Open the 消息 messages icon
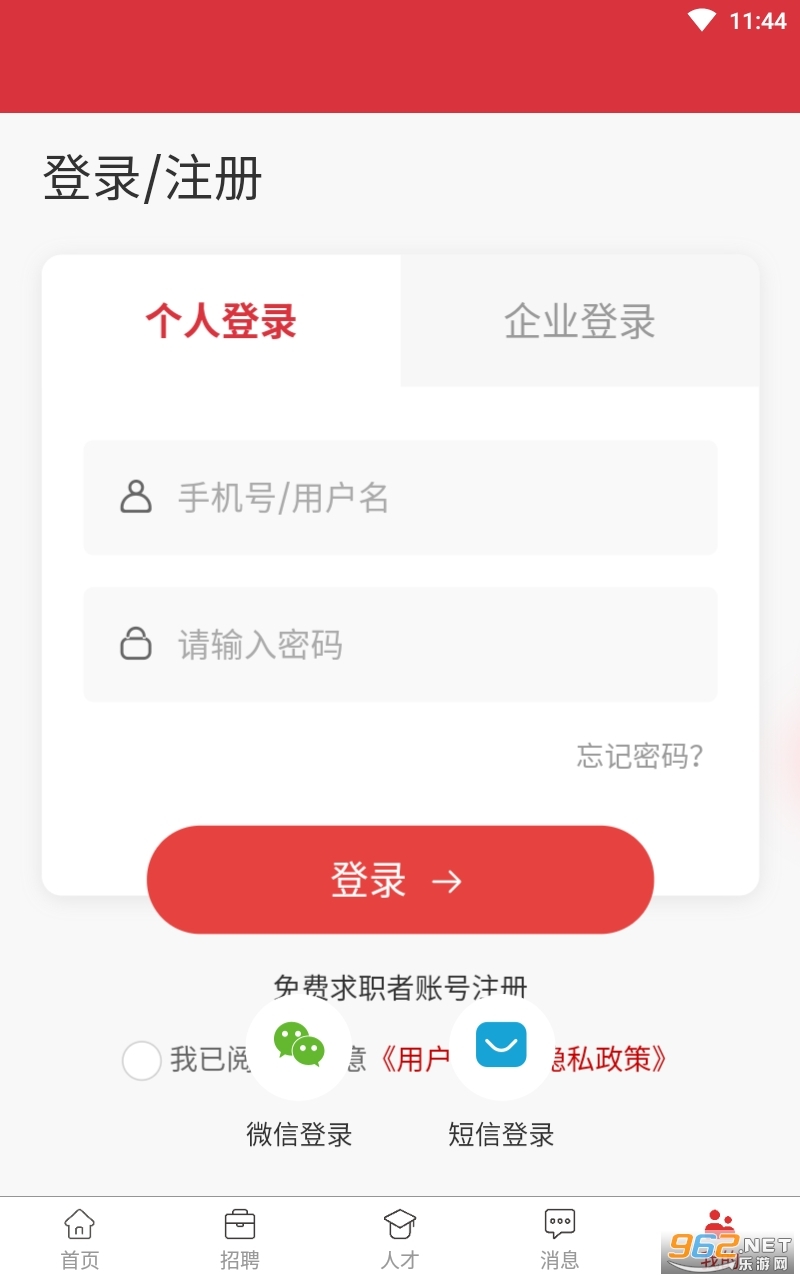The image size is (800, 1280). 559,1223
